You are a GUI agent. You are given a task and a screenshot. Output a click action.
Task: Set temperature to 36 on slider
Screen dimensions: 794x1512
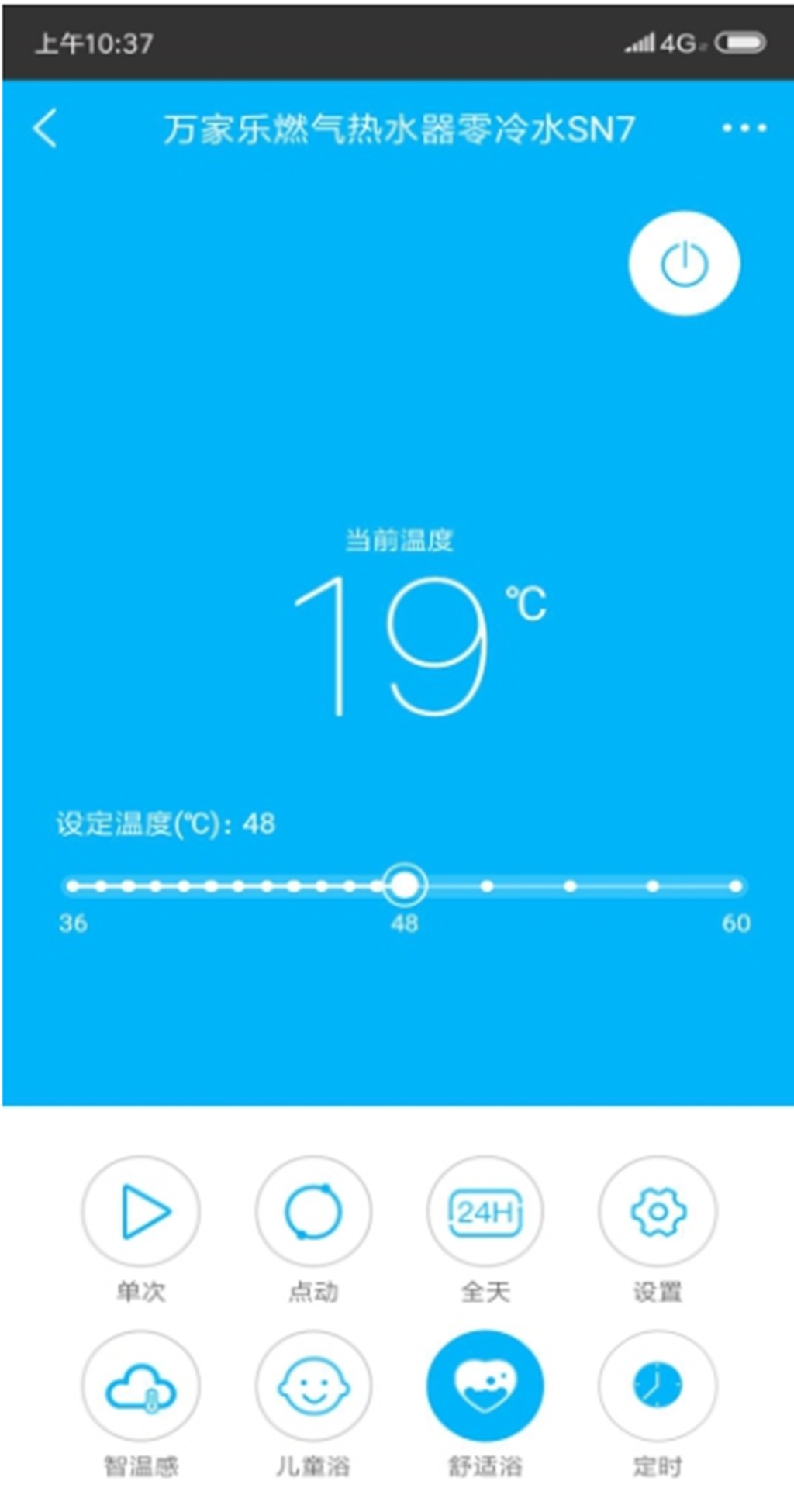(x=73, y=885)
